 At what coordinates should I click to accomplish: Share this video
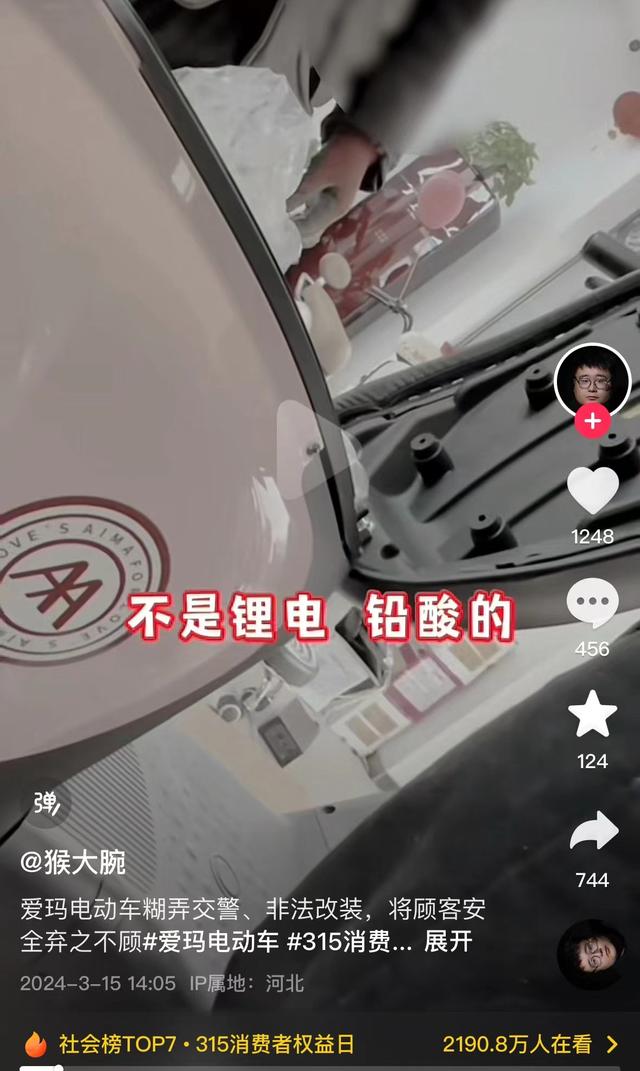pyautogui.click(x=592, y=832)
